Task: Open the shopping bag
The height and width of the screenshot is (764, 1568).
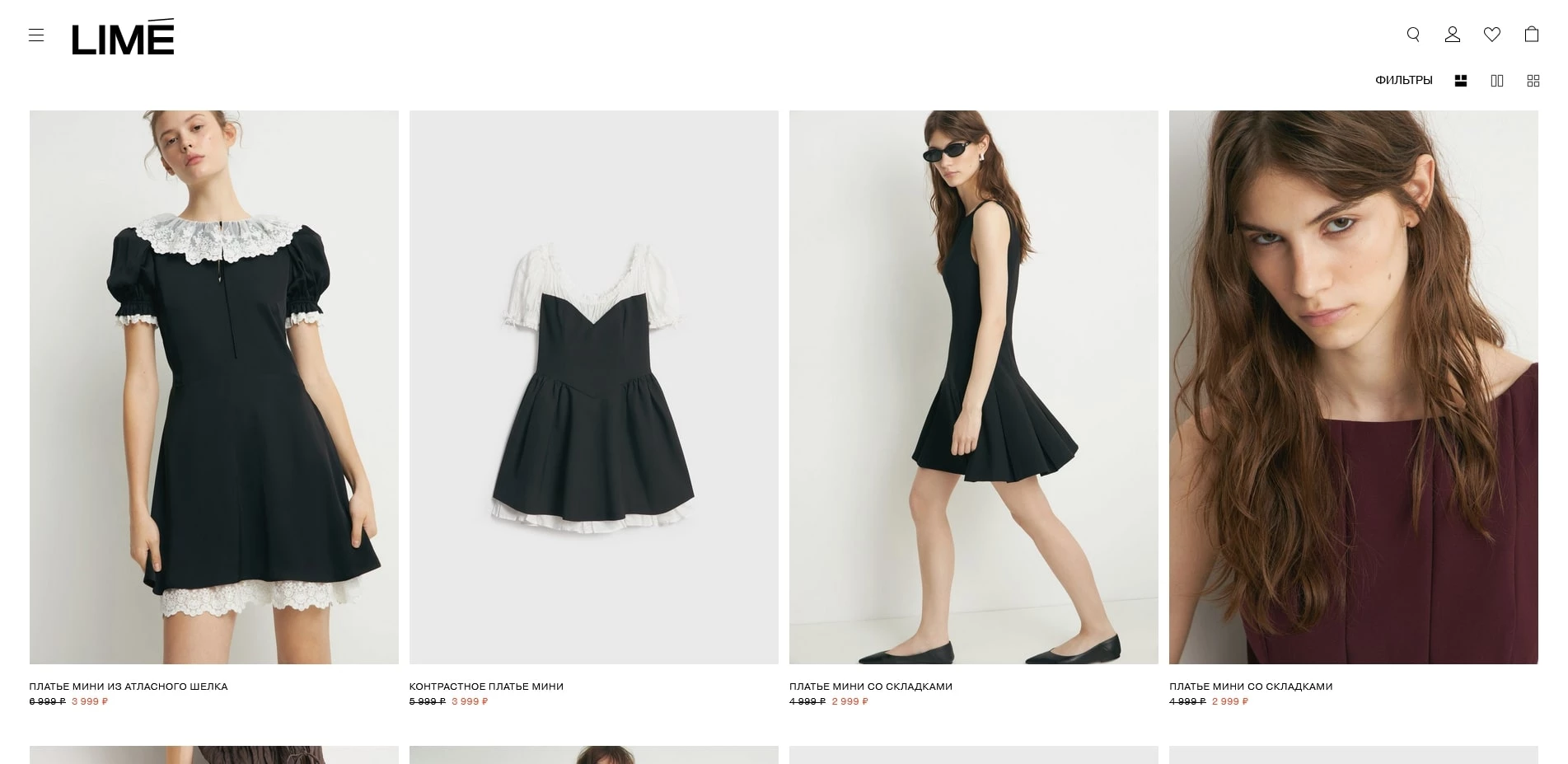Action: [1532, 35]
